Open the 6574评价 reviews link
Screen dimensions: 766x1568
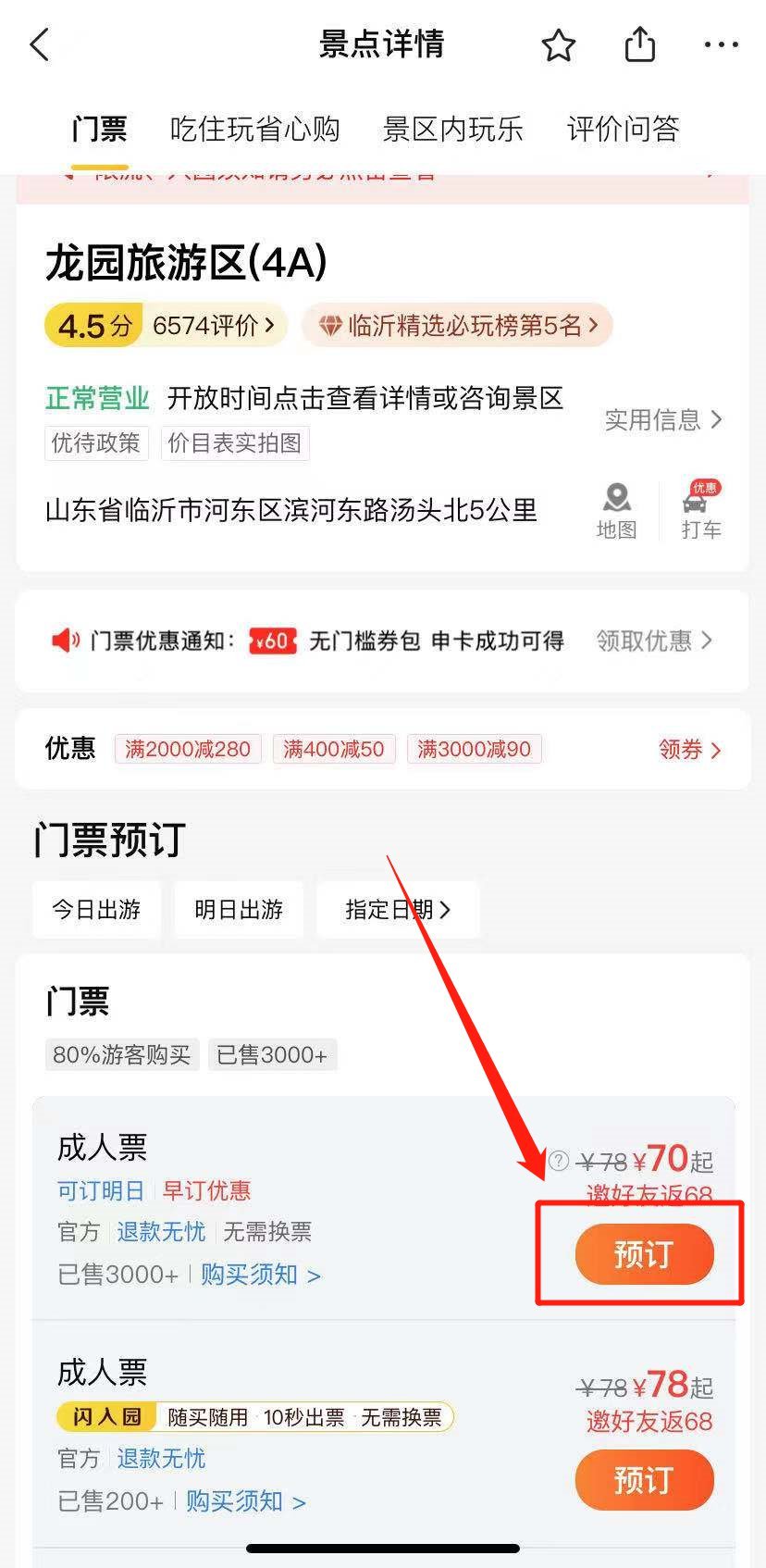click(213, 326)
